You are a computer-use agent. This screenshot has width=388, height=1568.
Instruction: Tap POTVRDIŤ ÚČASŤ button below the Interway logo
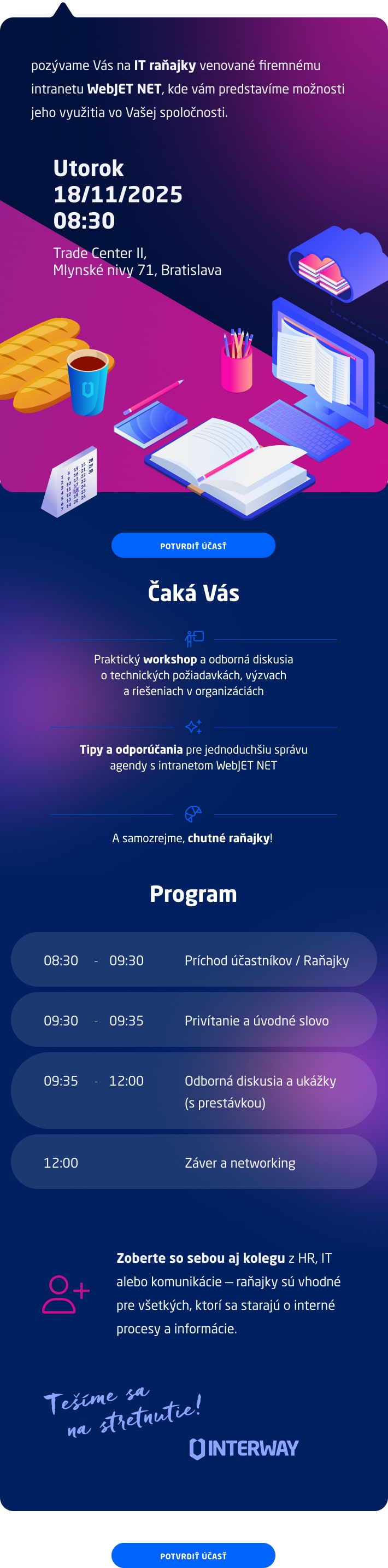click(193, 1555)
